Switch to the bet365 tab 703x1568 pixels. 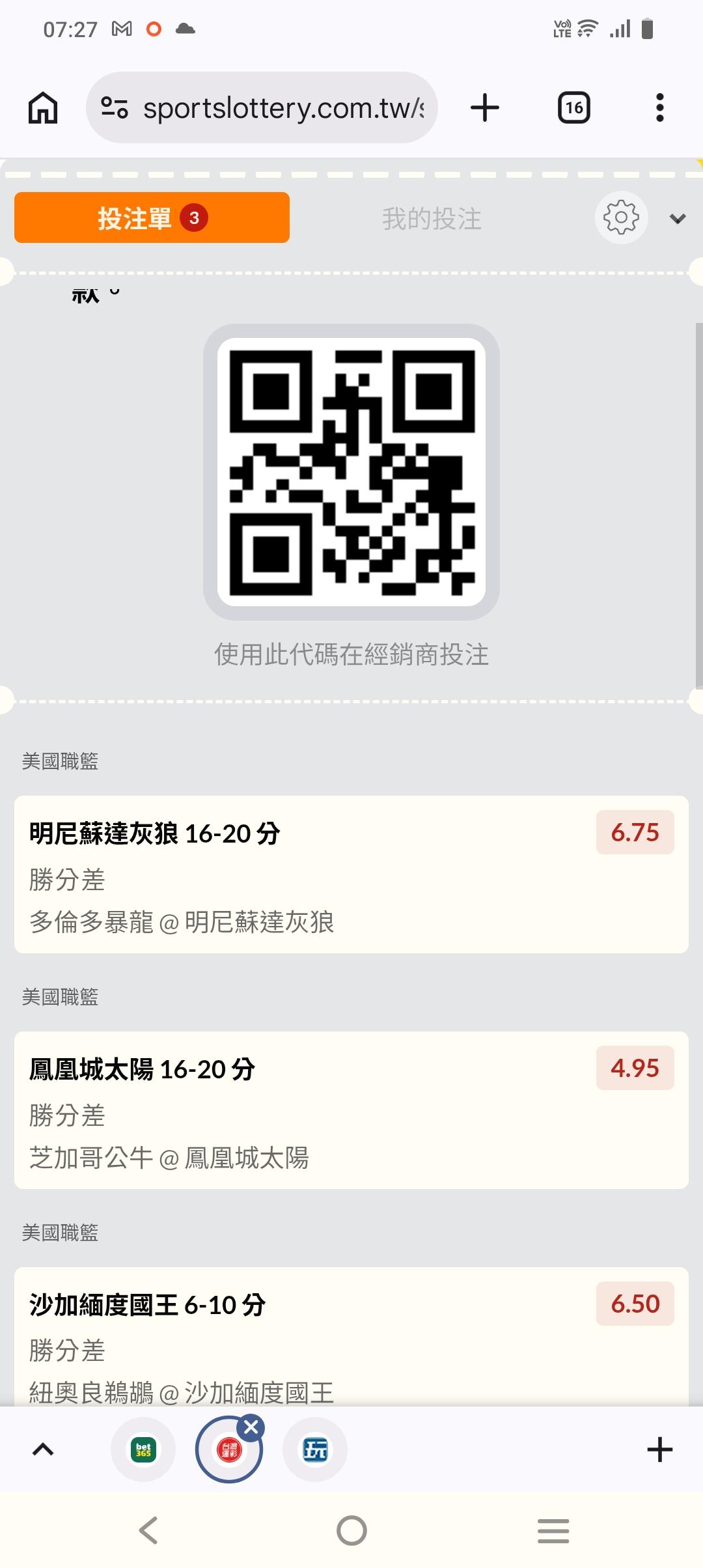143,1449
